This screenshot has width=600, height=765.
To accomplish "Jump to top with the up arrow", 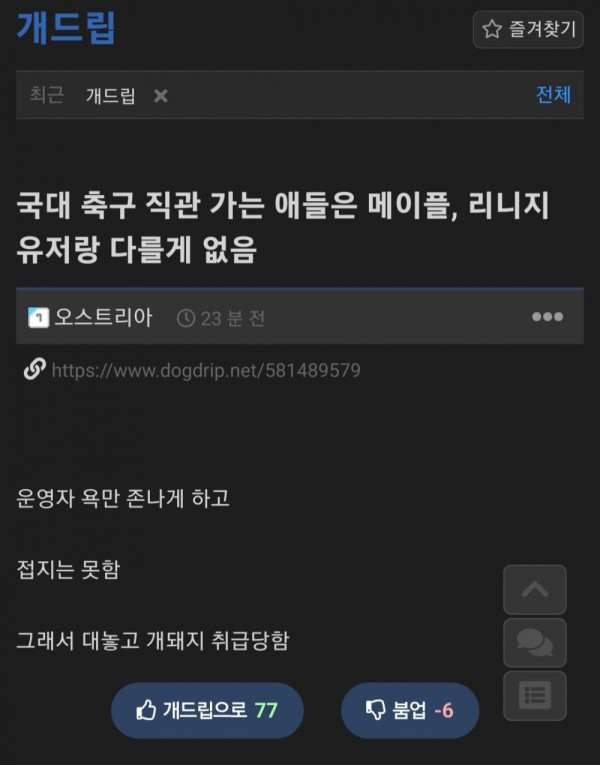I will pos(535,590).
